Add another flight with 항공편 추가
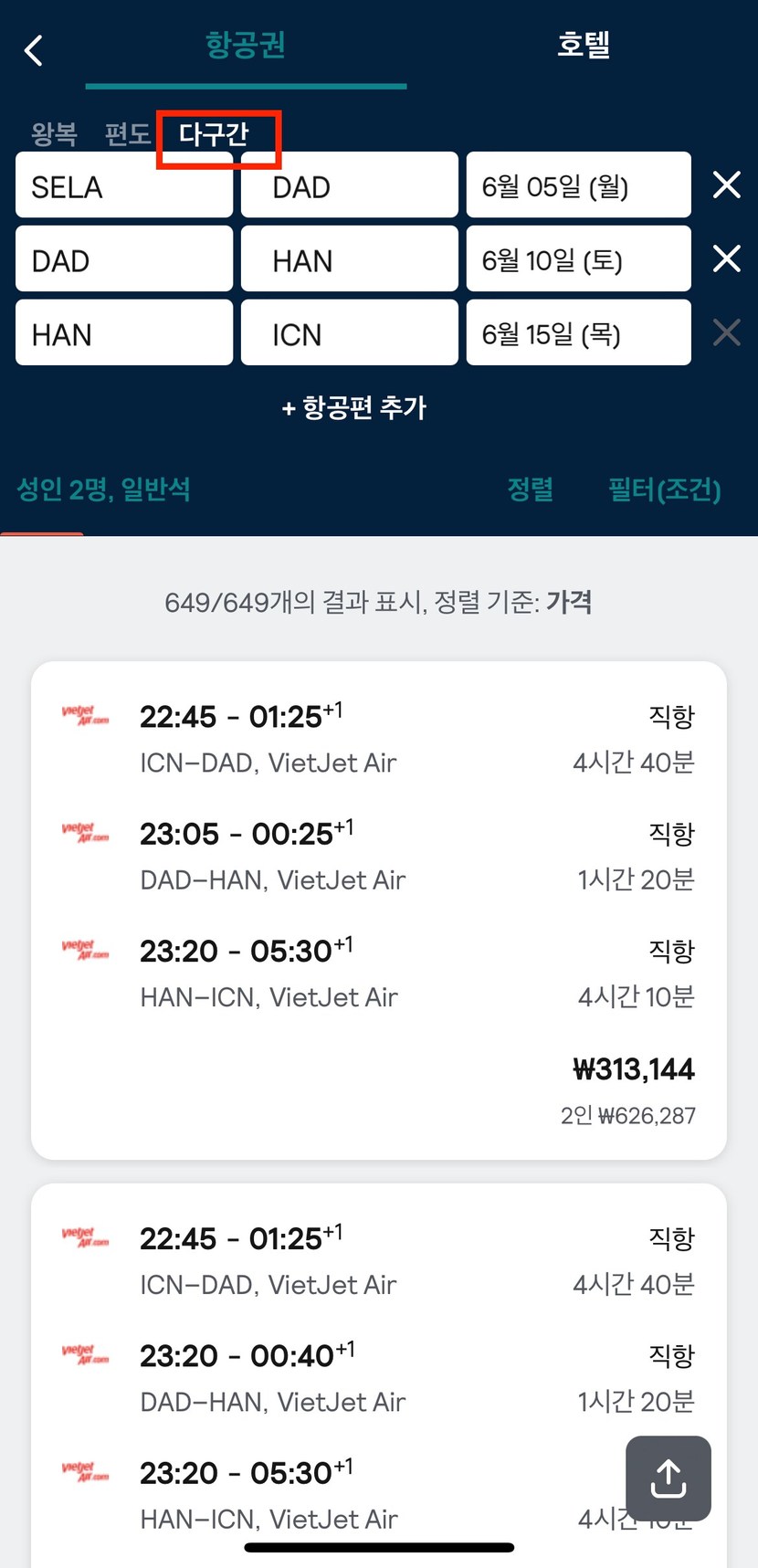The height and width of the screenshot is (1568, 758). tap(354, 407)
